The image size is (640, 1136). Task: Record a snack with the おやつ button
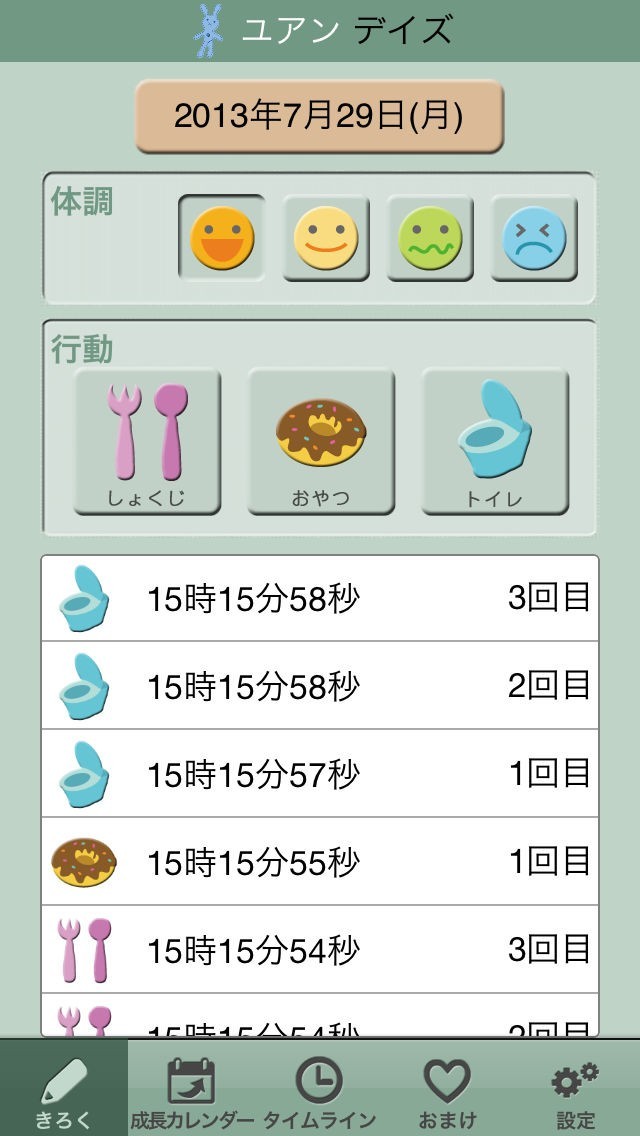tap(321, 441)
